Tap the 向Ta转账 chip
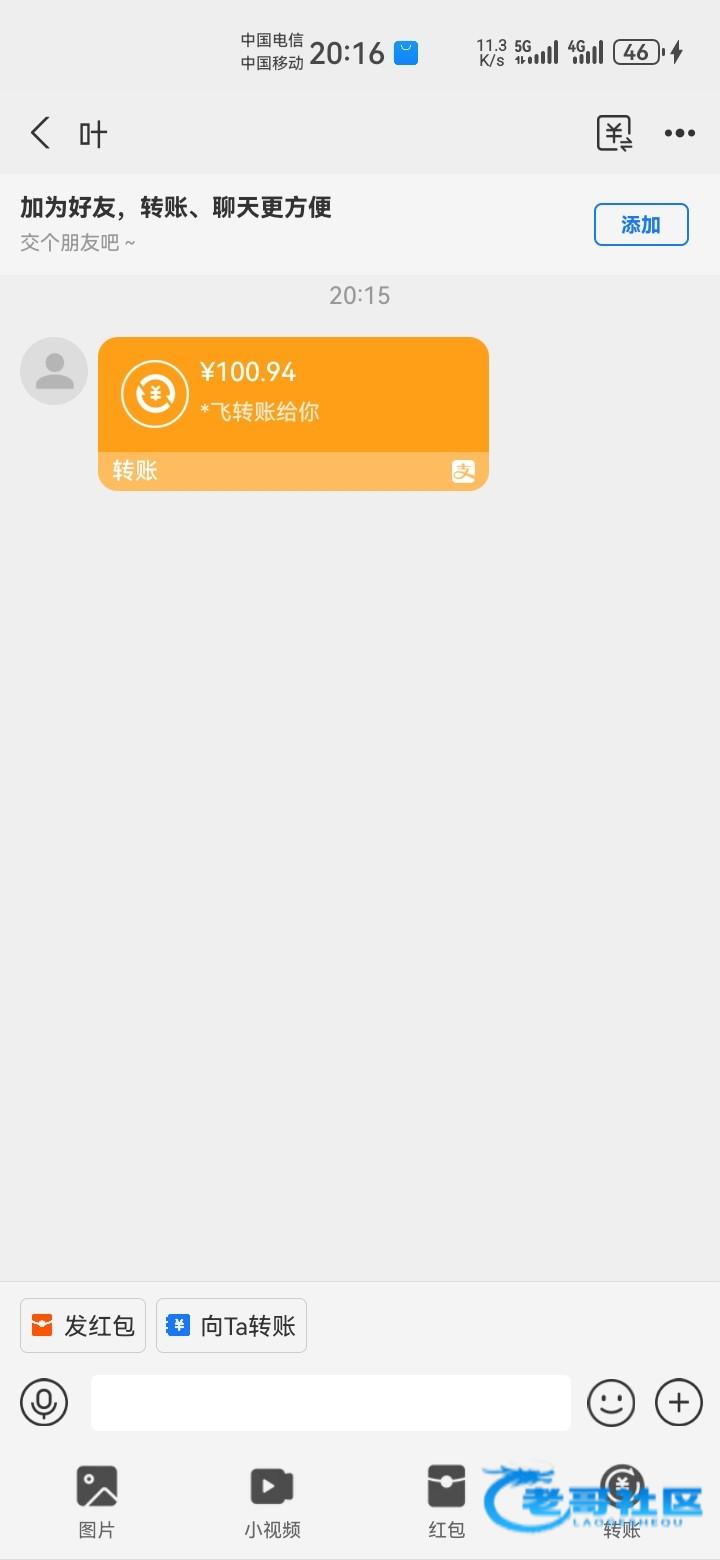 231,1326
